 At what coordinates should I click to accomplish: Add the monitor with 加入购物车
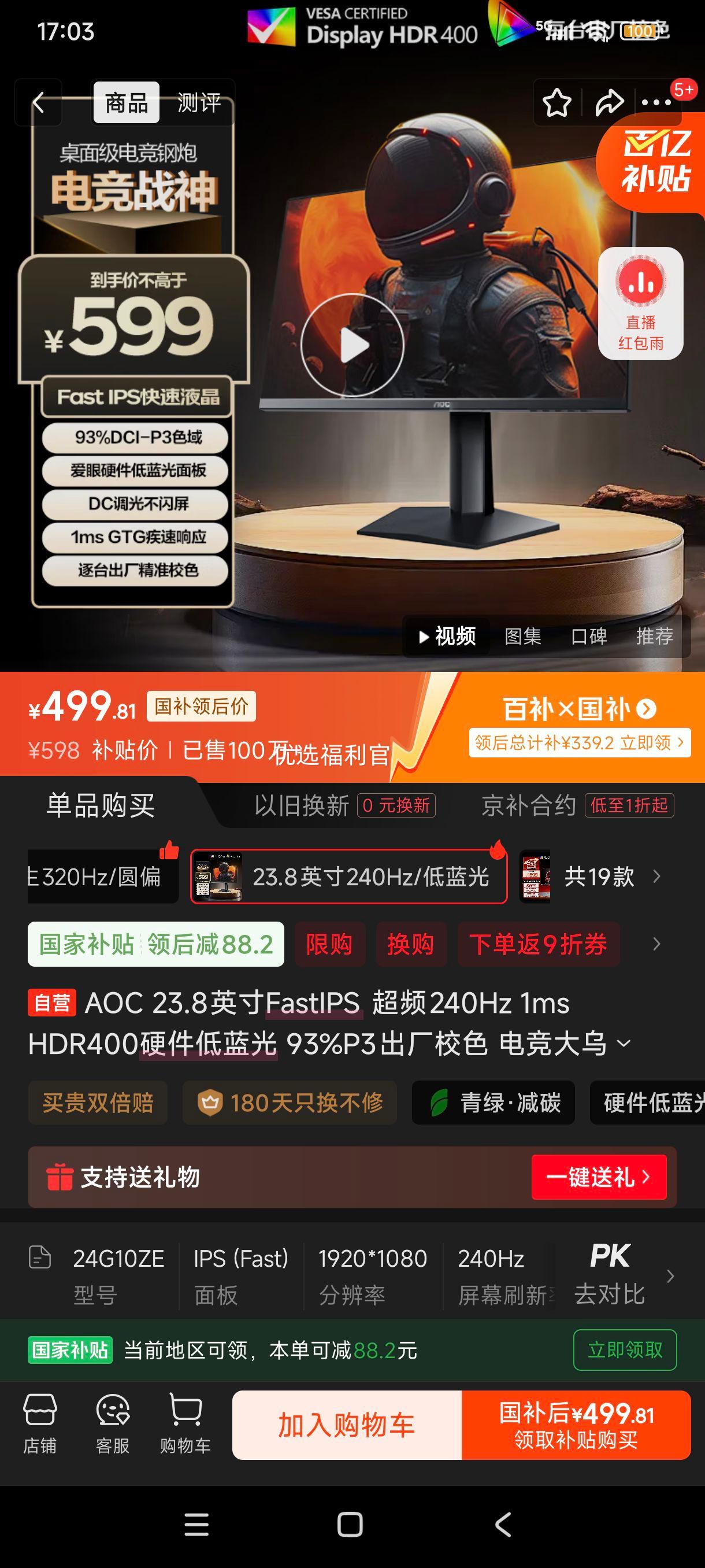point(347,1425)
